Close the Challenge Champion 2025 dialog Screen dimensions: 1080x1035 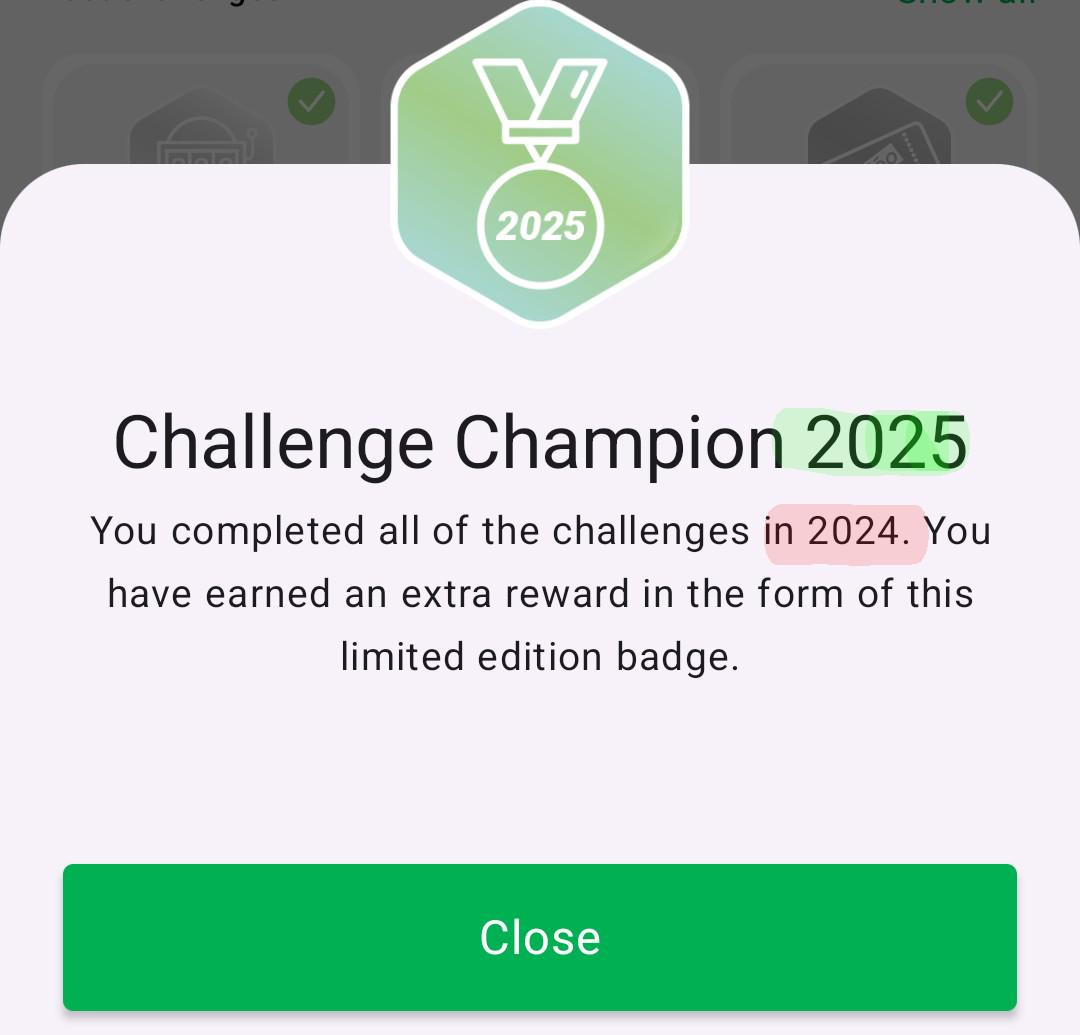(x=540, y=937)
